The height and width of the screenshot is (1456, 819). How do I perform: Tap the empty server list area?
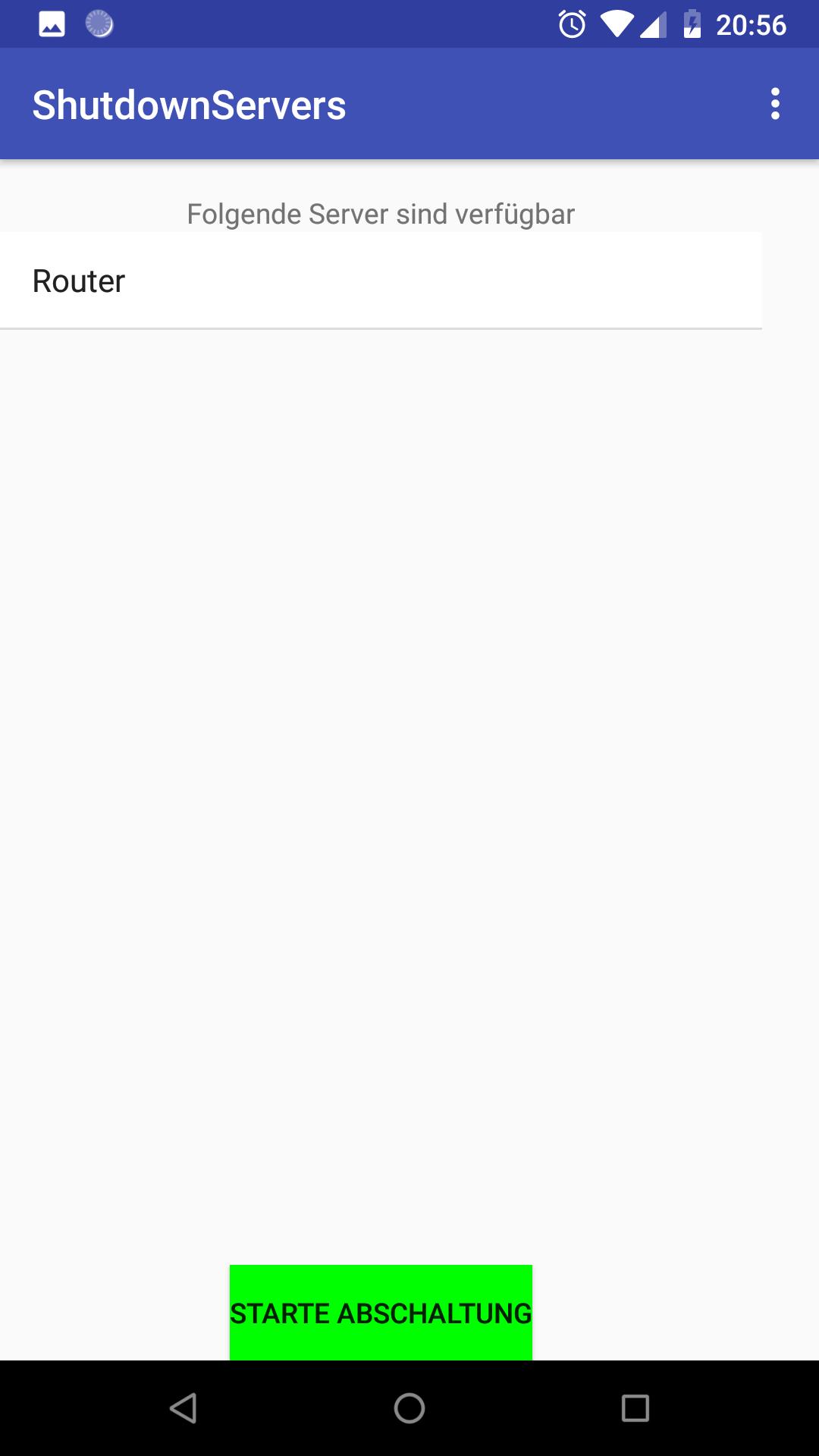click(x=409, y=758)
